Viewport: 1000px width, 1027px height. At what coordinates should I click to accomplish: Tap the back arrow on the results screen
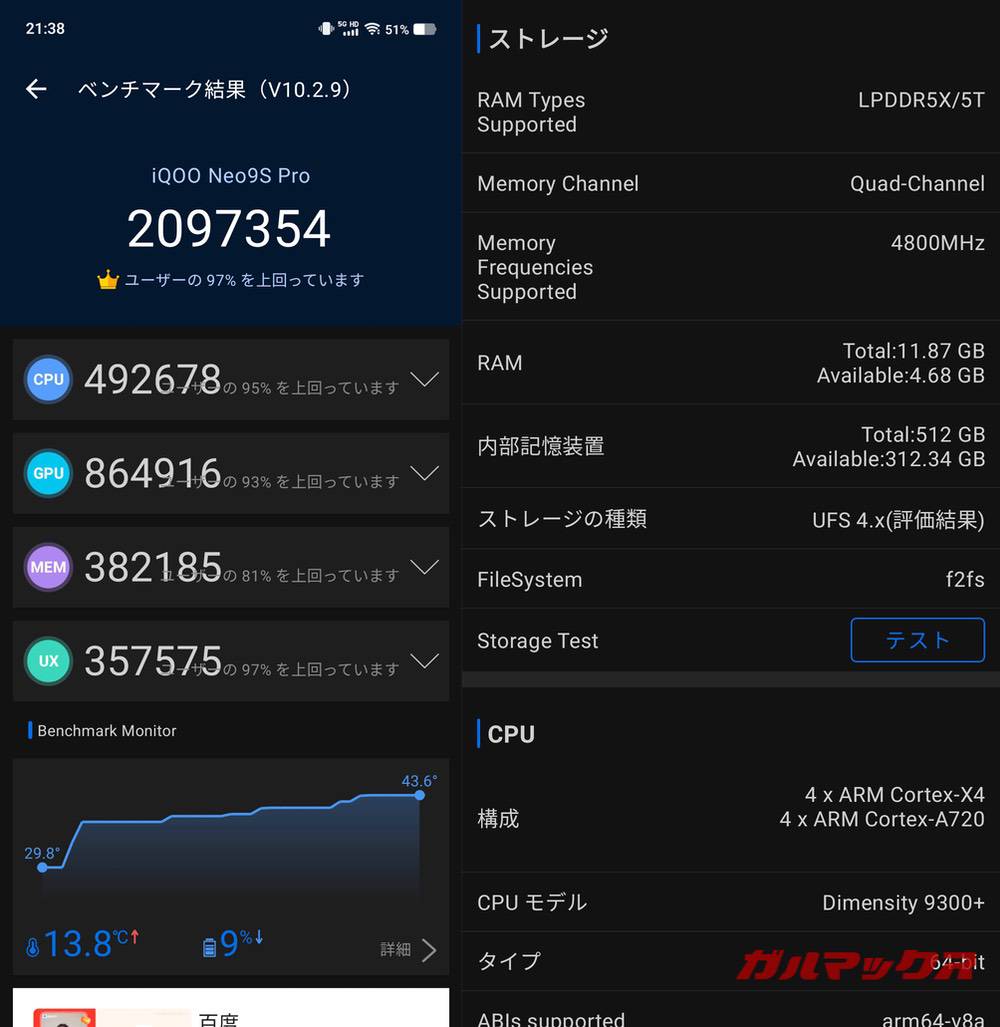(36, 89)
